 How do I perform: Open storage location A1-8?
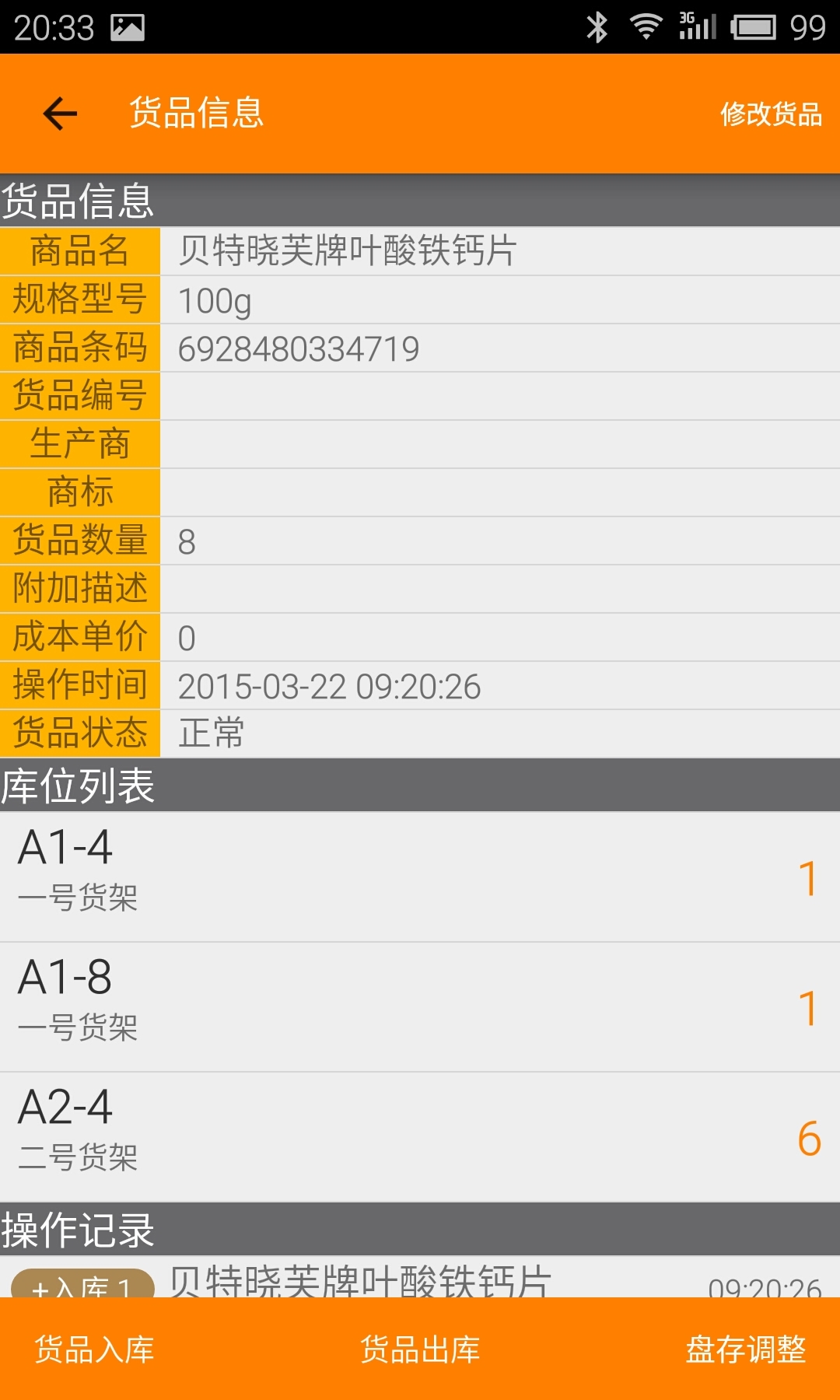click(420, 1006)
